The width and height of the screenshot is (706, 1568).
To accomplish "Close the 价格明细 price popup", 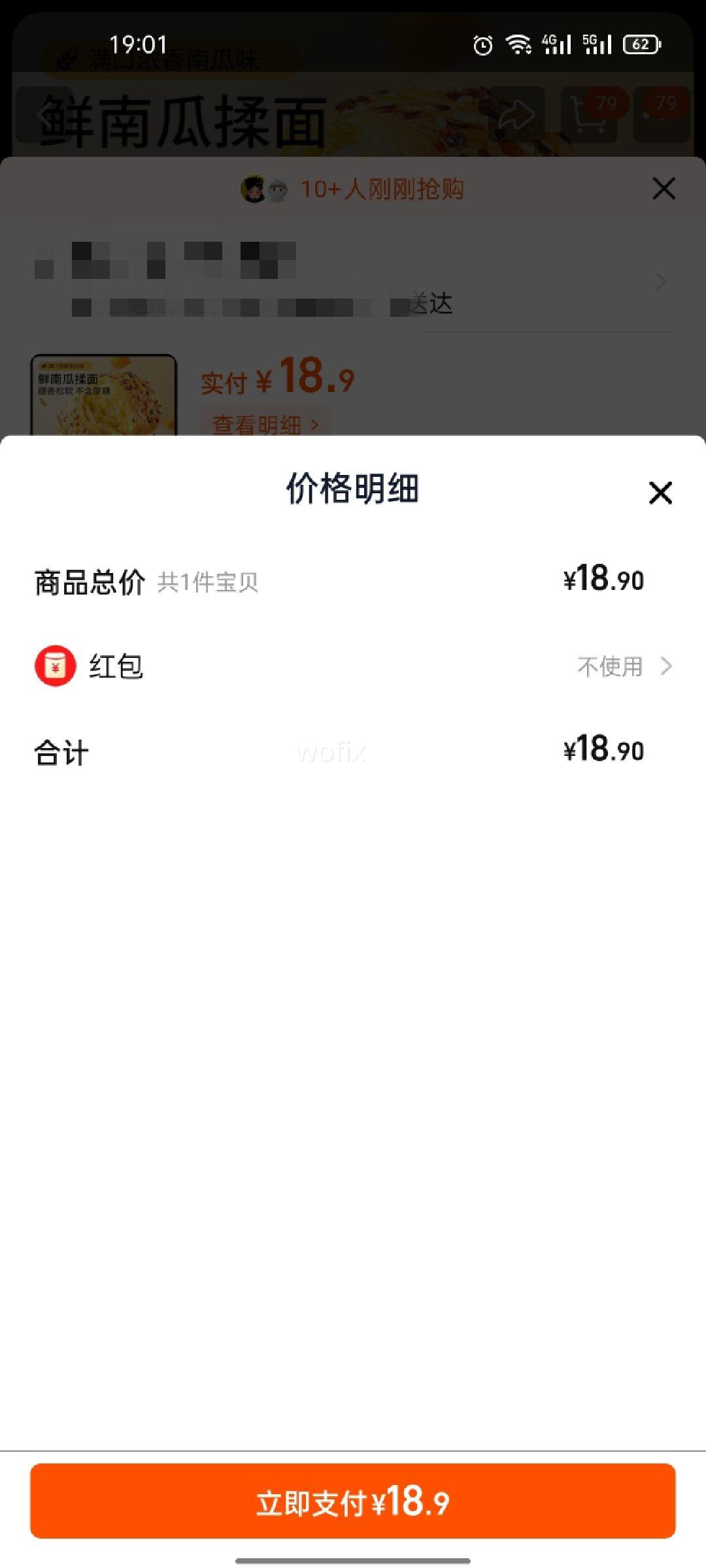I will click(662, 493).
